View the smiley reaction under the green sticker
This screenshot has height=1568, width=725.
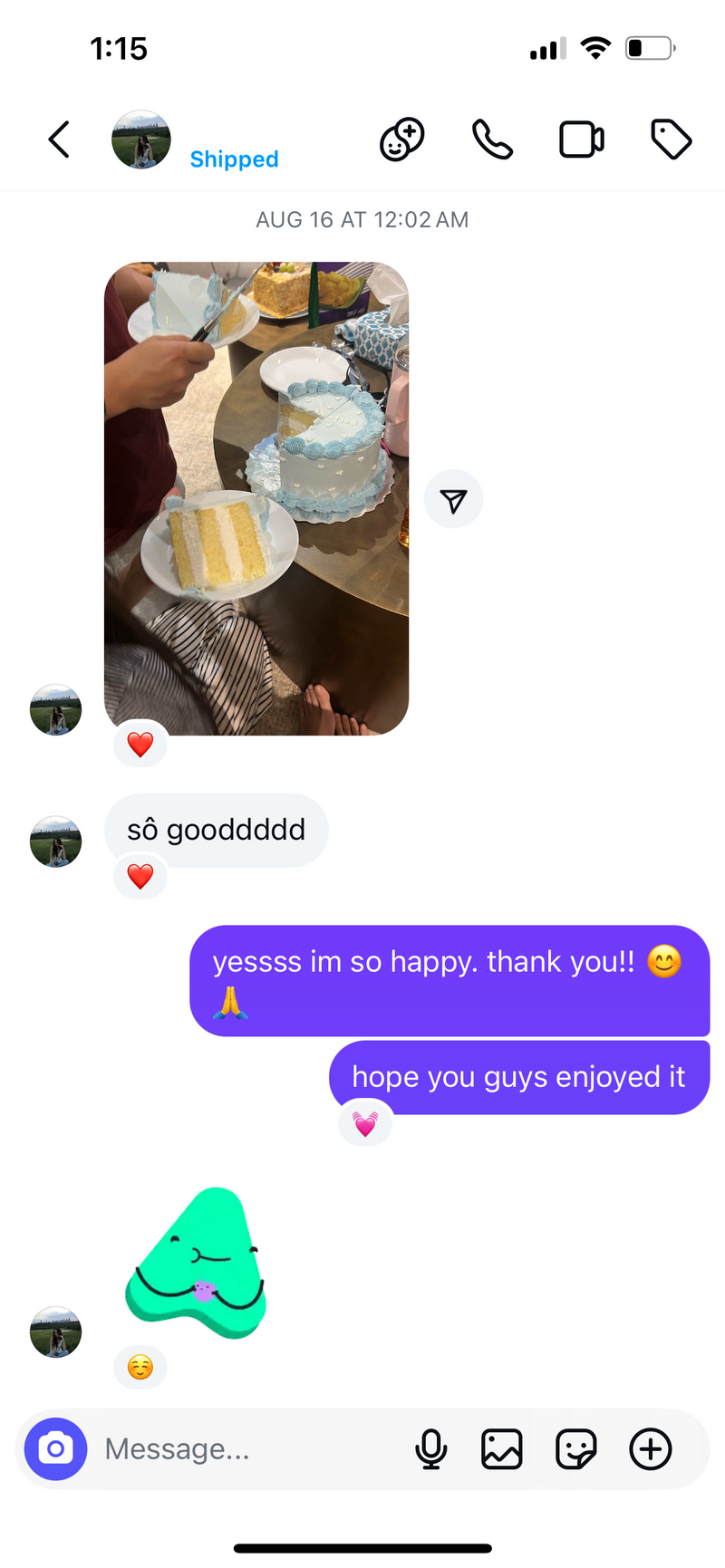(140, 1366)
